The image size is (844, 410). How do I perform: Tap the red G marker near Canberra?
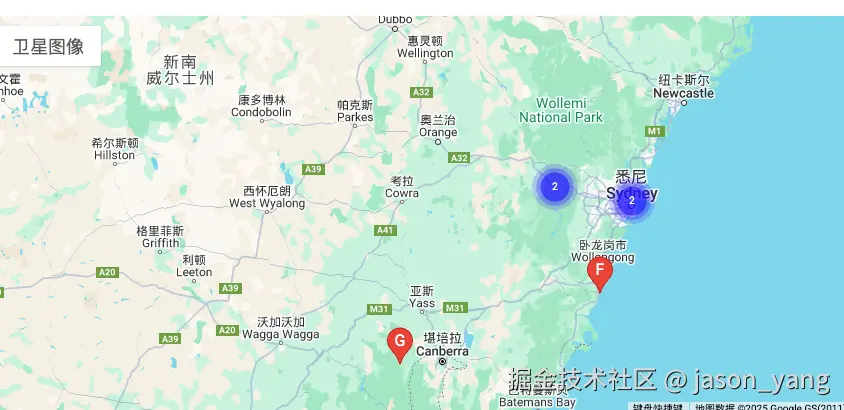tap(400, 344)
